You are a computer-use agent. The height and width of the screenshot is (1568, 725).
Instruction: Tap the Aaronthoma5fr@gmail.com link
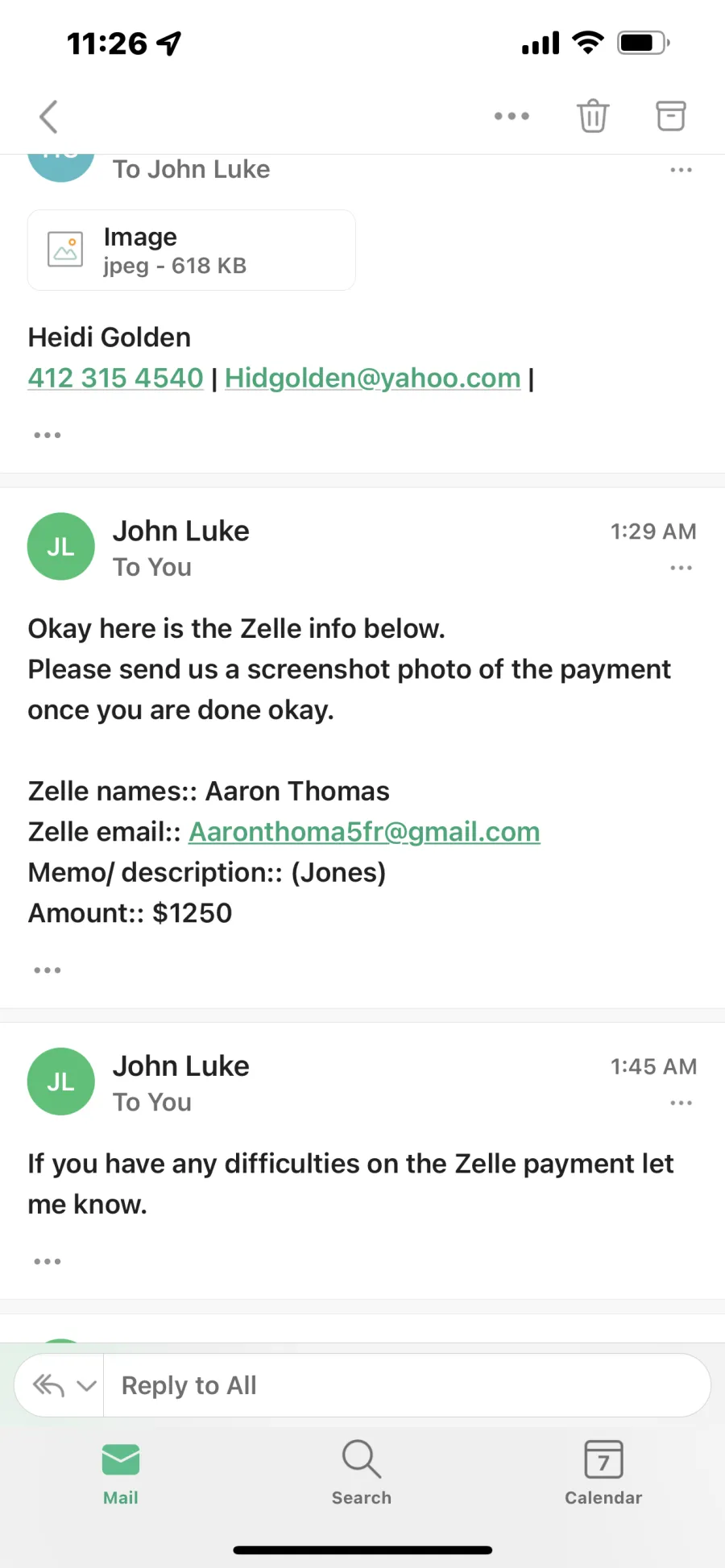[x=364, y=832]
